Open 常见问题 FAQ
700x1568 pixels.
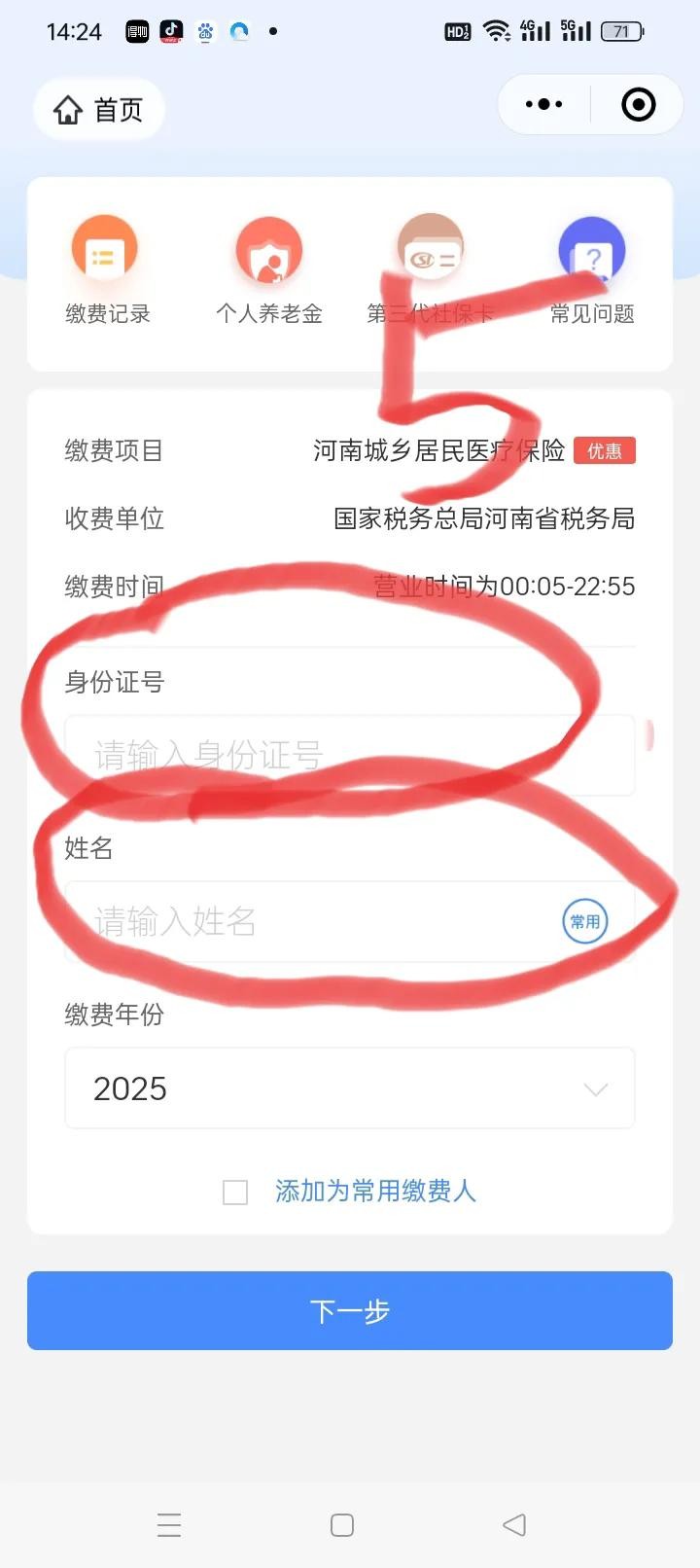tap(591, 268)
